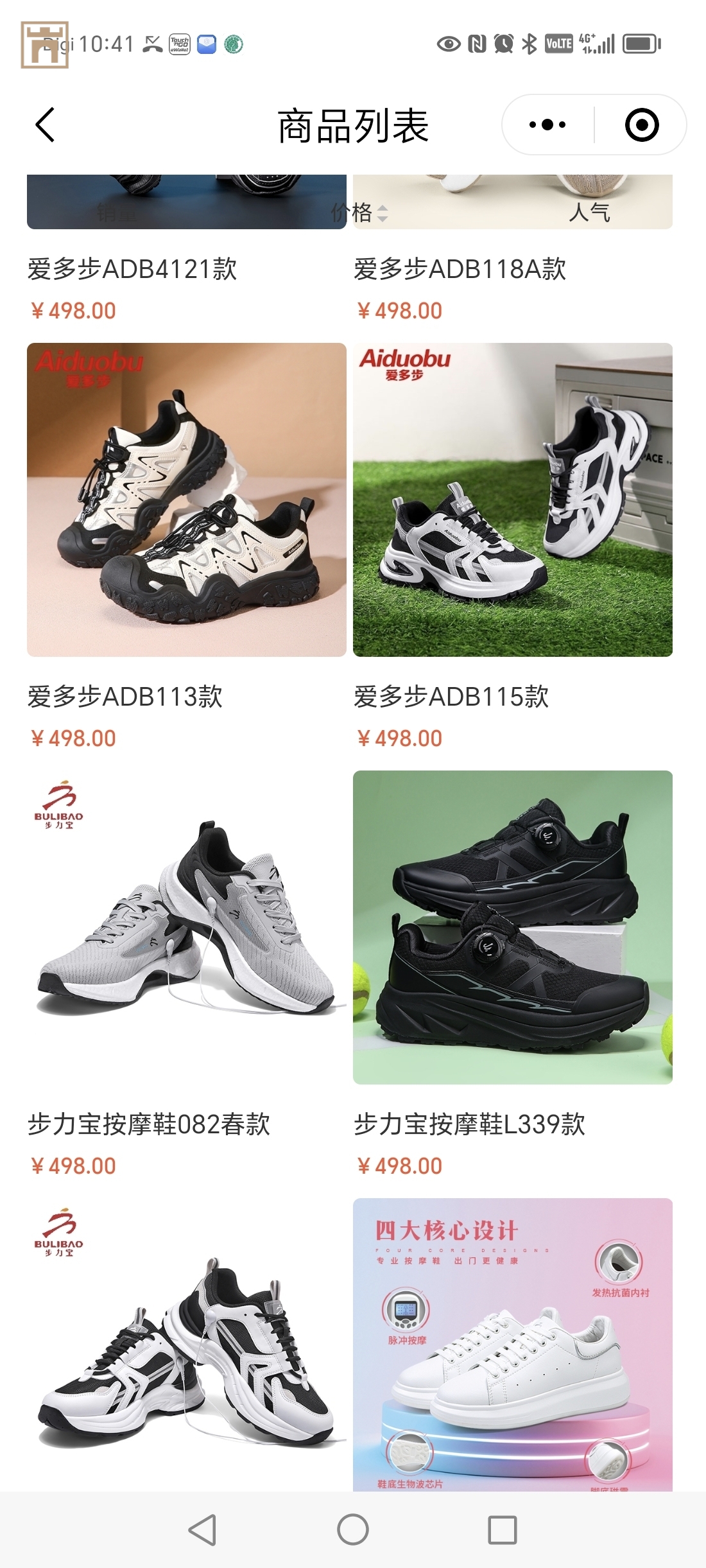Tap the system home button
Viewport: 706px width, 1568px height.
tap(352, 1529)
